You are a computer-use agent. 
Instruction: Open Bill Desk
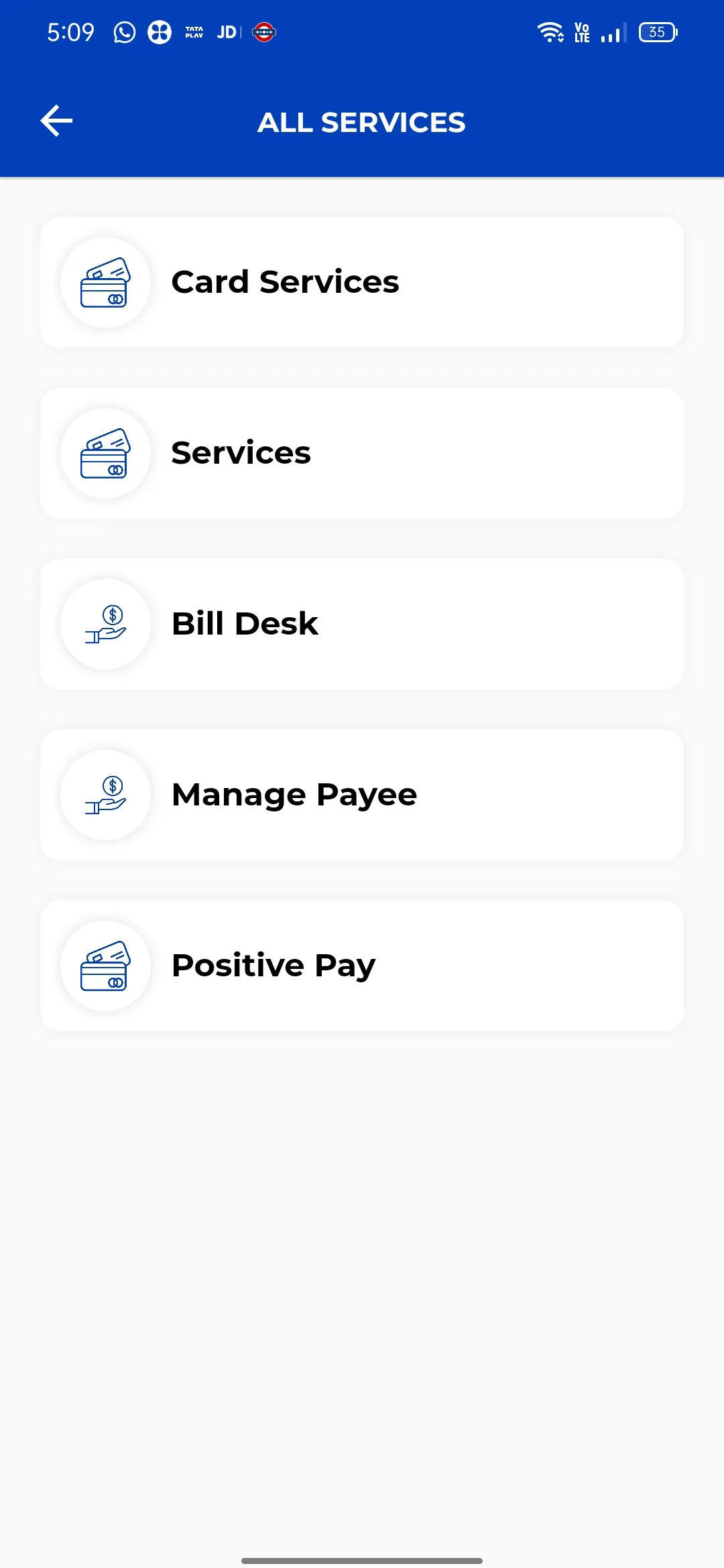pos(362,624)
